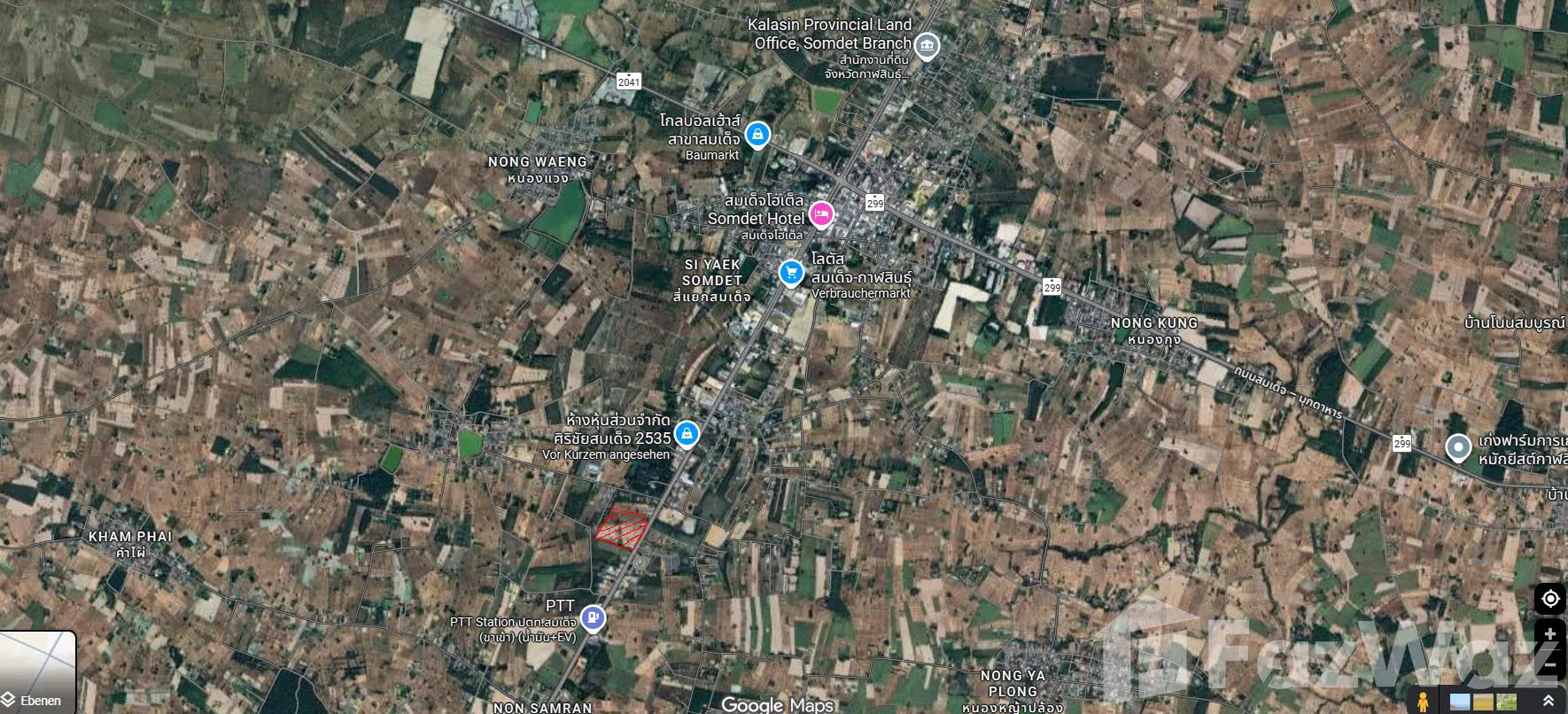Tap the PTT Station map marker
Image resolution: width=1568 pixels, height=714 pixels.
coord(593,617)
